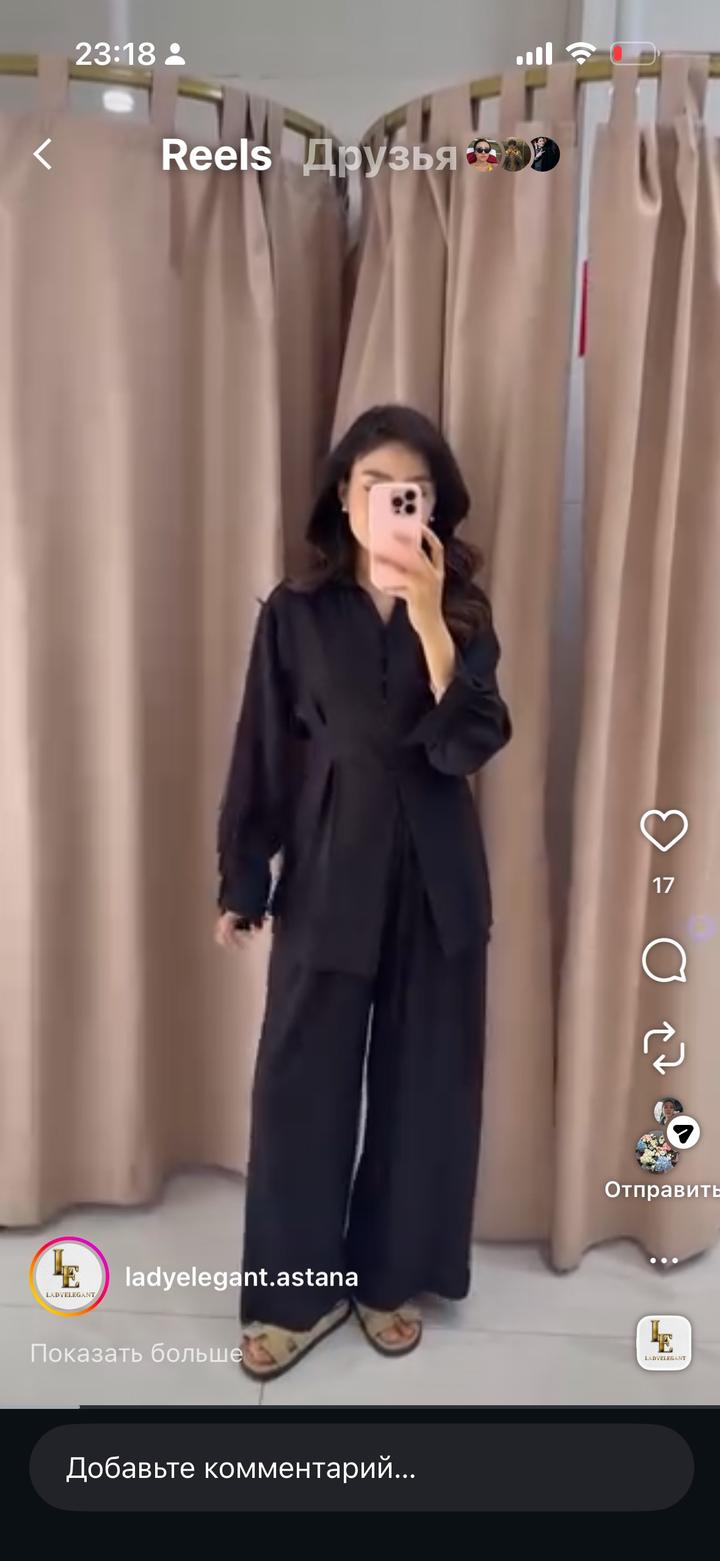The image size is (720, 1561).
Task: Open comments on this reel
Action: [x=664, y=961]
